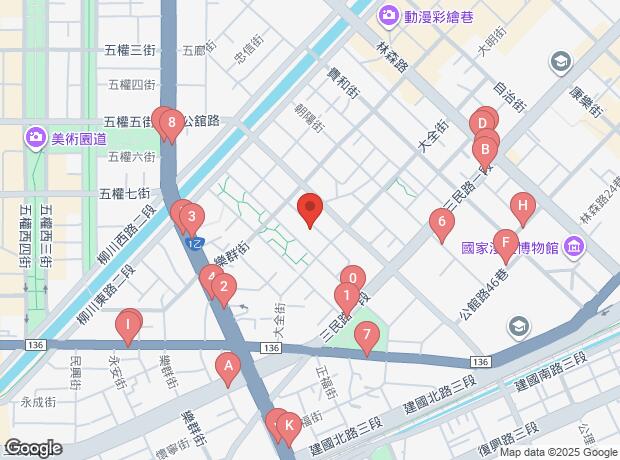620x460 pixels.
Task: Tap the map marker labeled K
Action: [288, 425]
